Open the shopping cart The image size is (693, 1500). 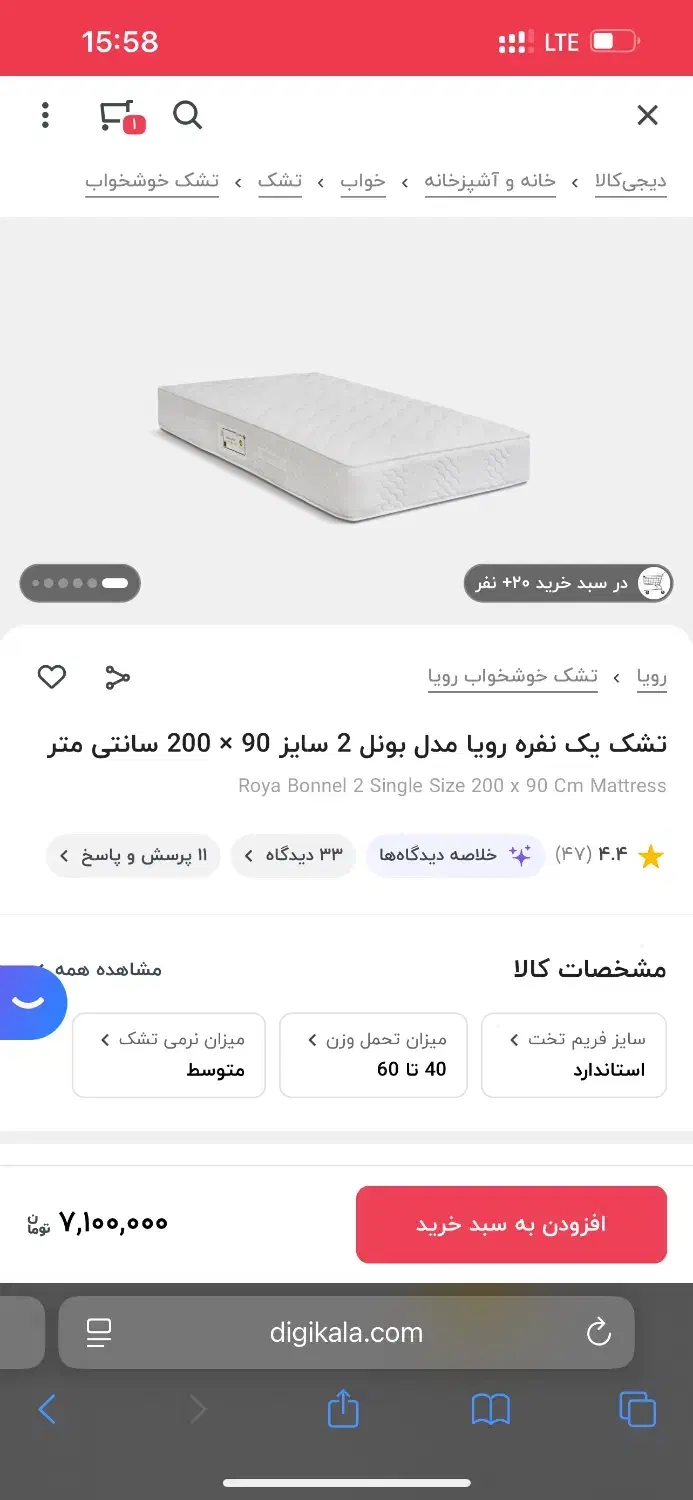click(x=120, y=116)
